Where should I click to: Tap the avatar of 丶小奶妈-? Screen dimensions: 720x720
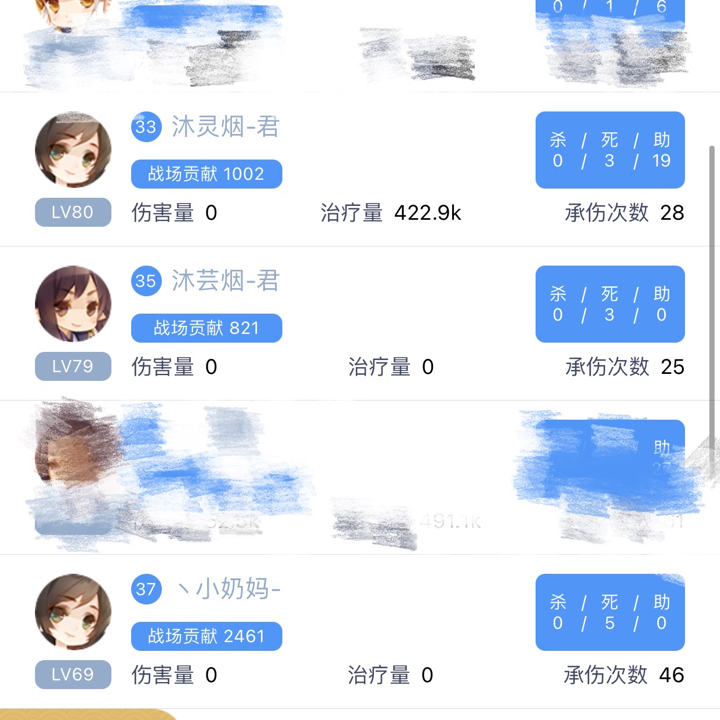(73, 612)
